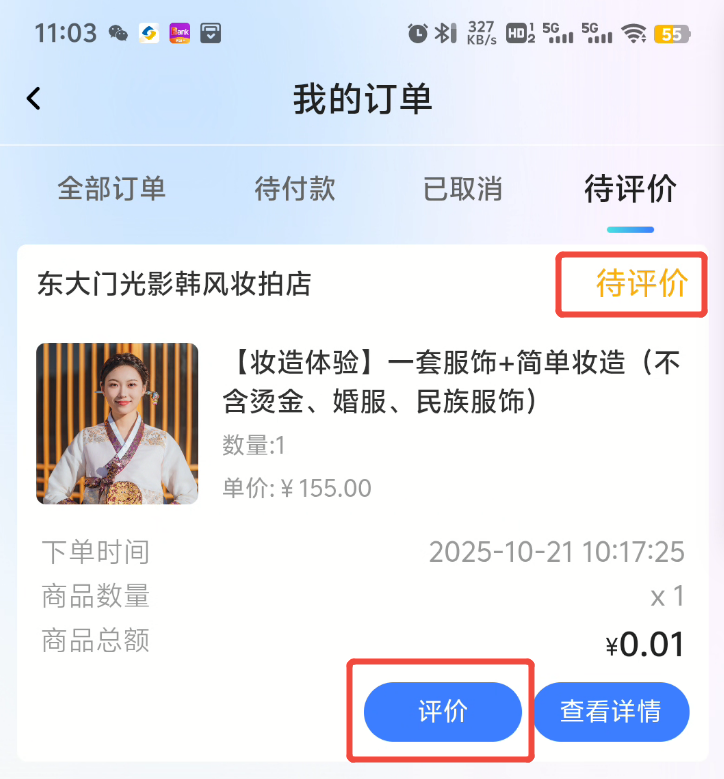Open the 妆造体验 product thumbnail
Viewport: 724px width, 779px height.
coord(117,424)
